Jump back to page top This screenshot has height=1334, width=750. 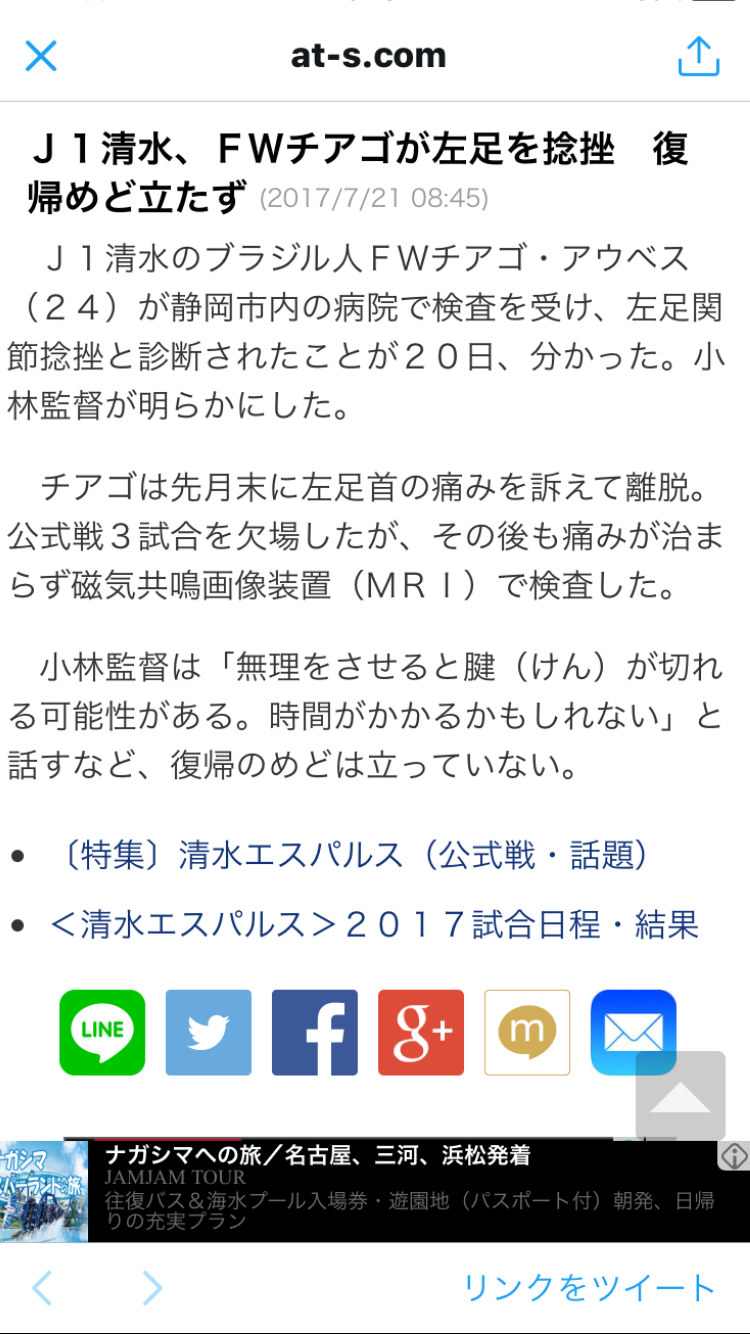[x=680, y=1095]
